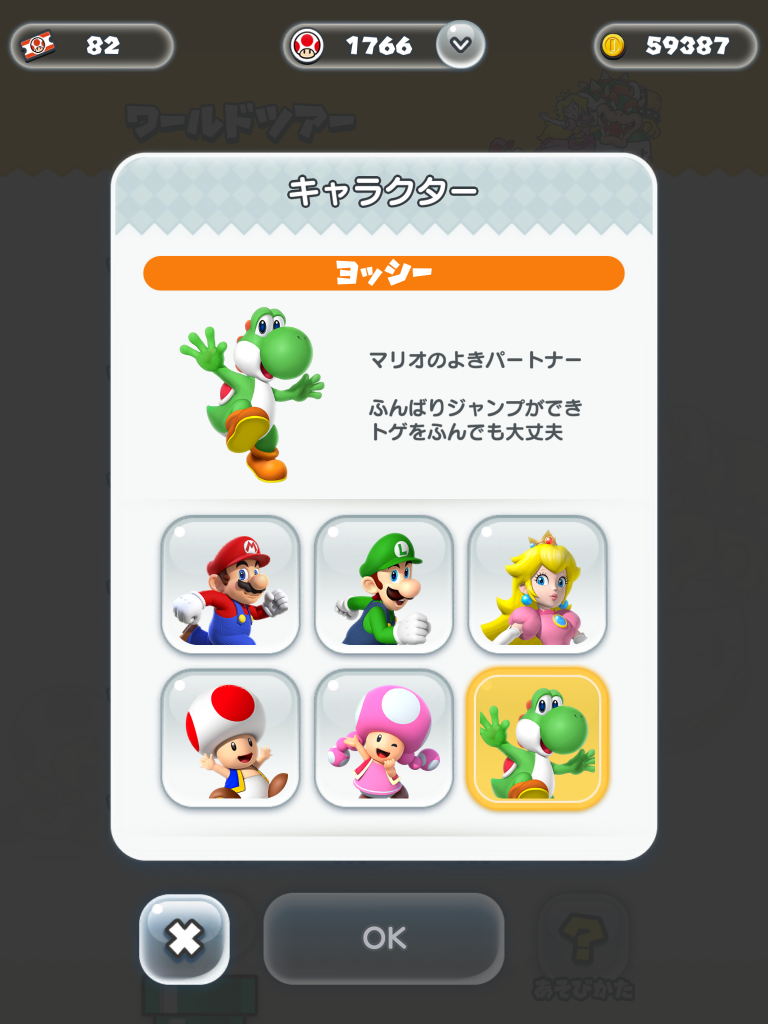
Task: Close the character dialog with the X button
Action: pyautogui.click(x=184, y=938)
